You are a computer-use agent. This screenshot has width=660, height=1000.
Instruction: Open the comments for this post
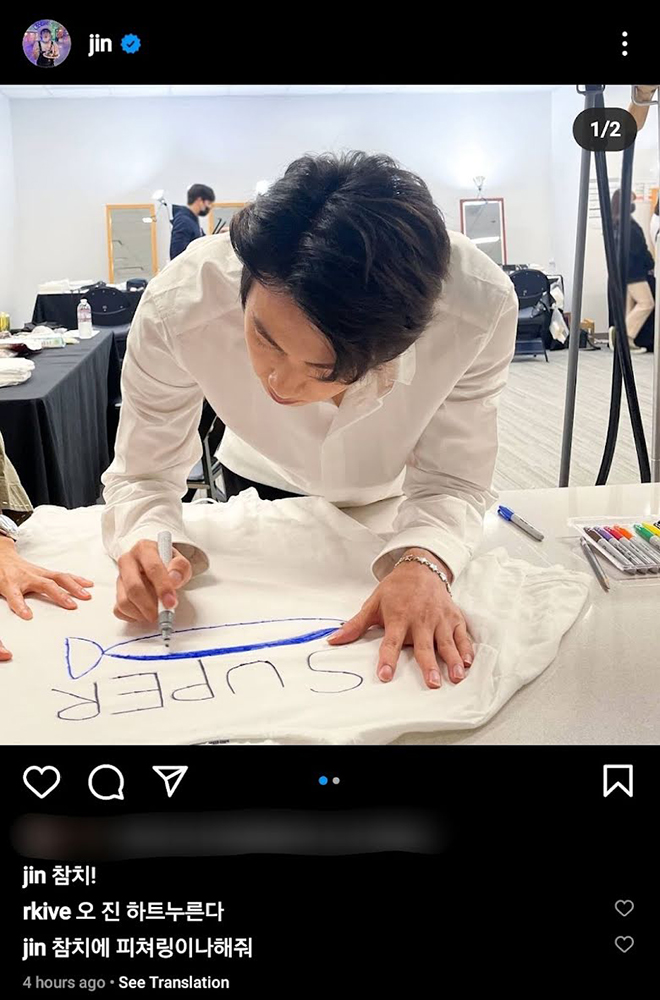106,781
